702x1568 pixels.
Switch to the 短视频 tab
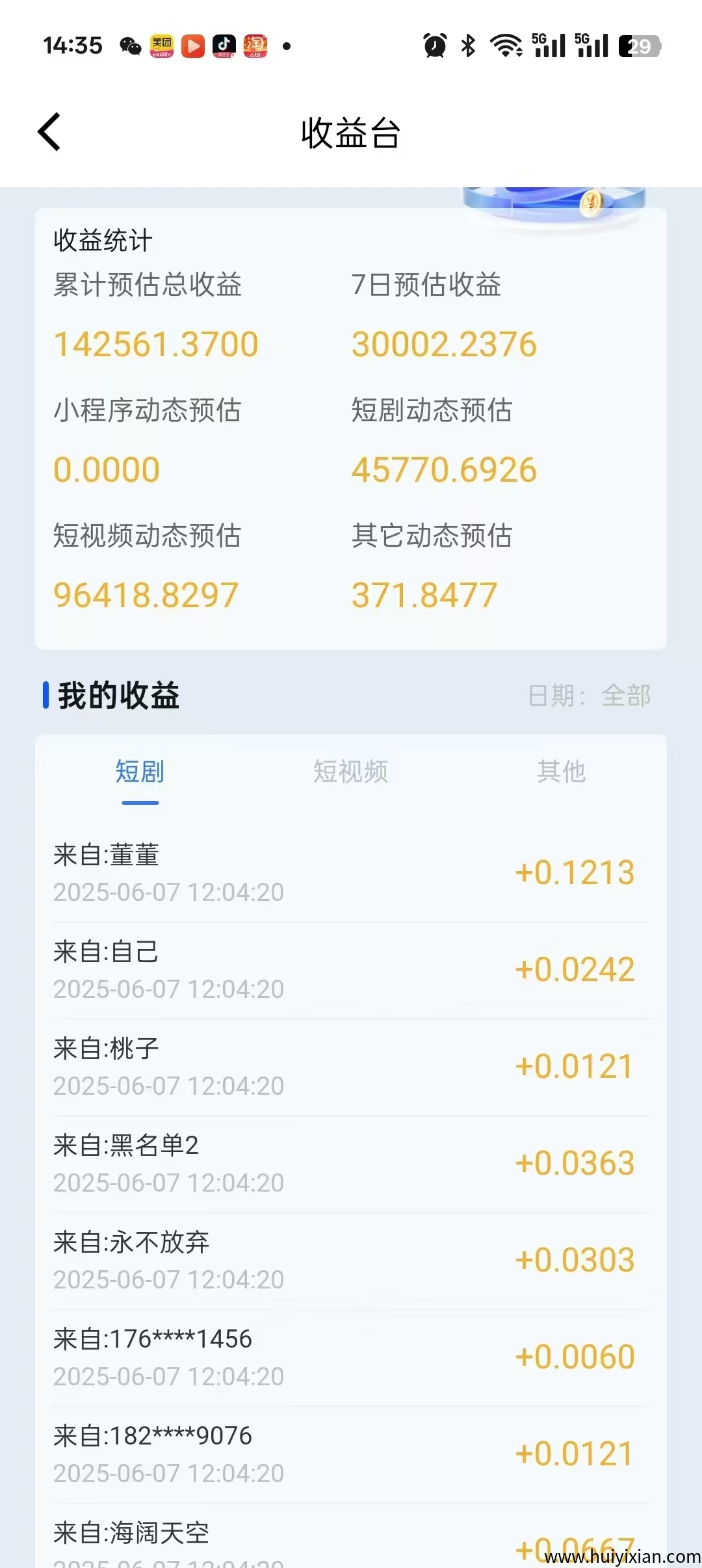point(350,772)
